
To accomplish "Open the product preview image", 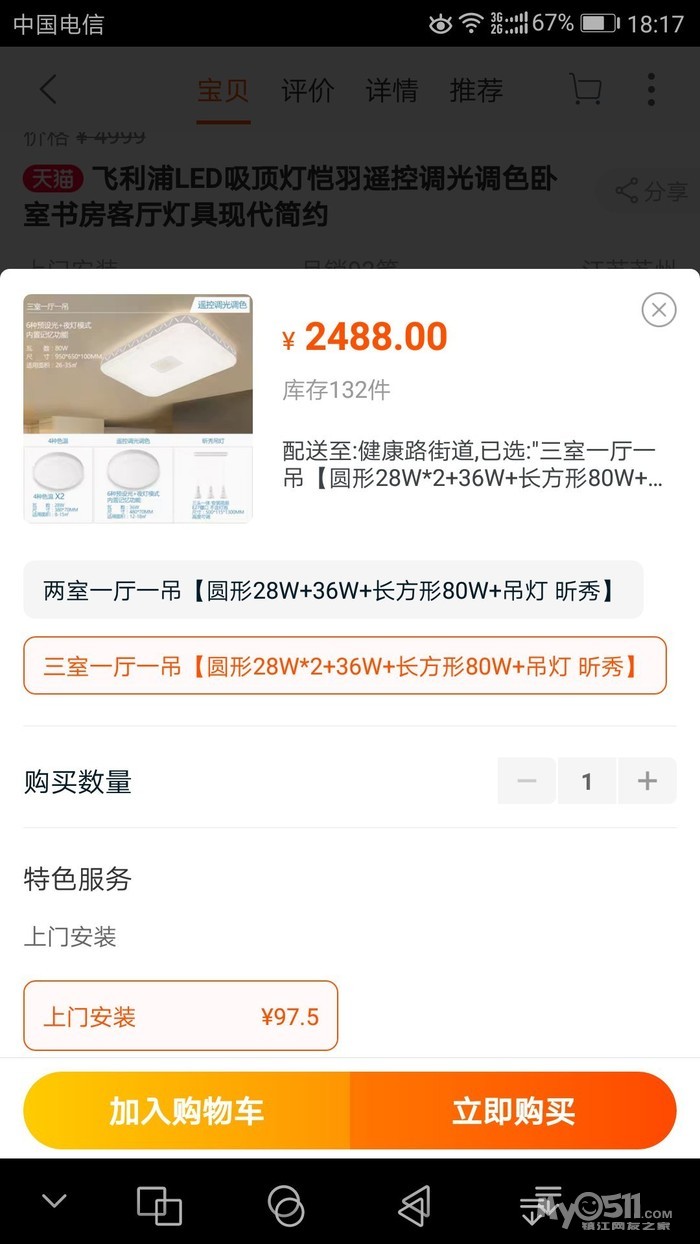I will coord(138,408).
